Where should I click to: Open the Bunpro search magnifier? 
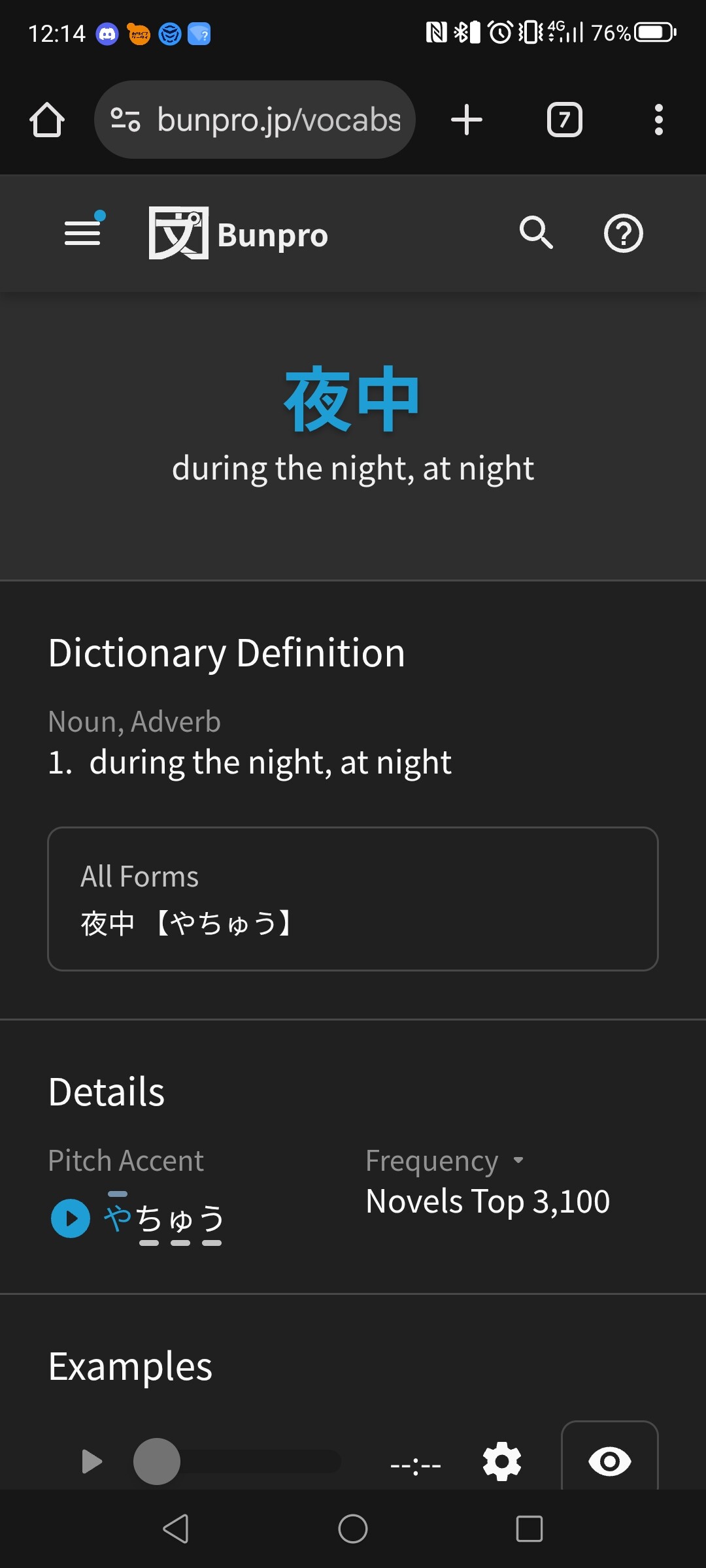[536, 233]
